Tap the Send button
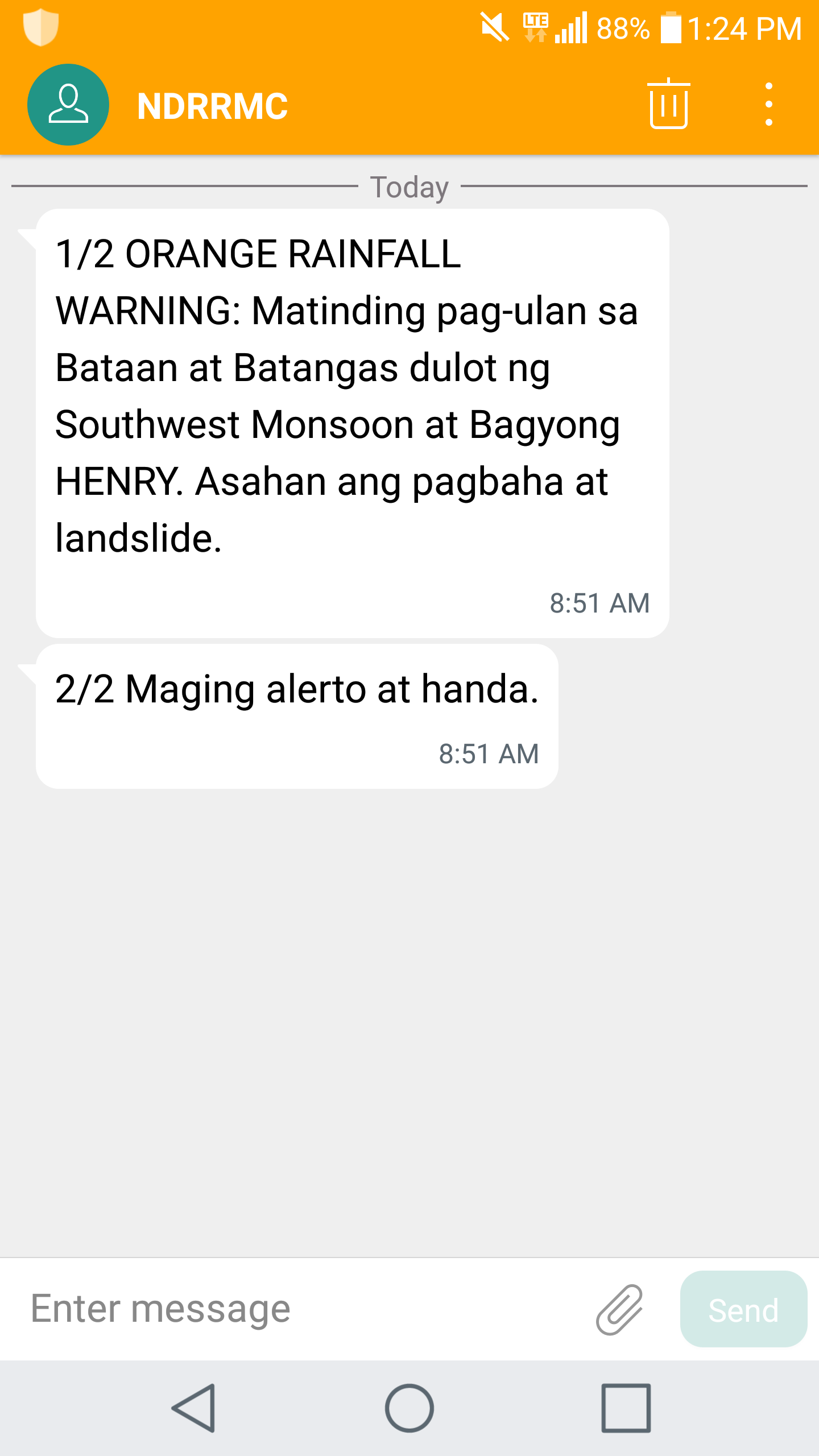This screenshot has width=819, height=1456. pos(743,1309)
